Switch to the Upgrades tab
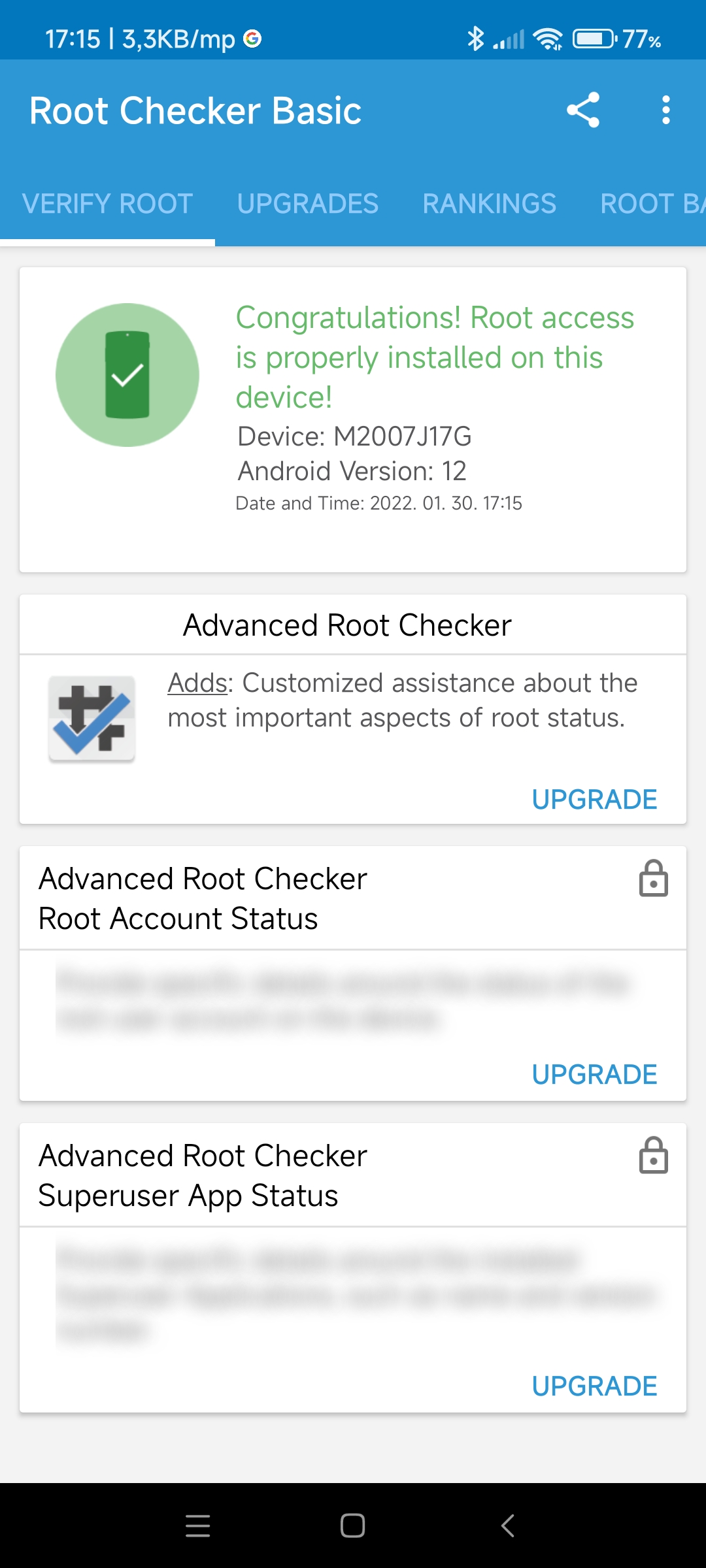 308,204
